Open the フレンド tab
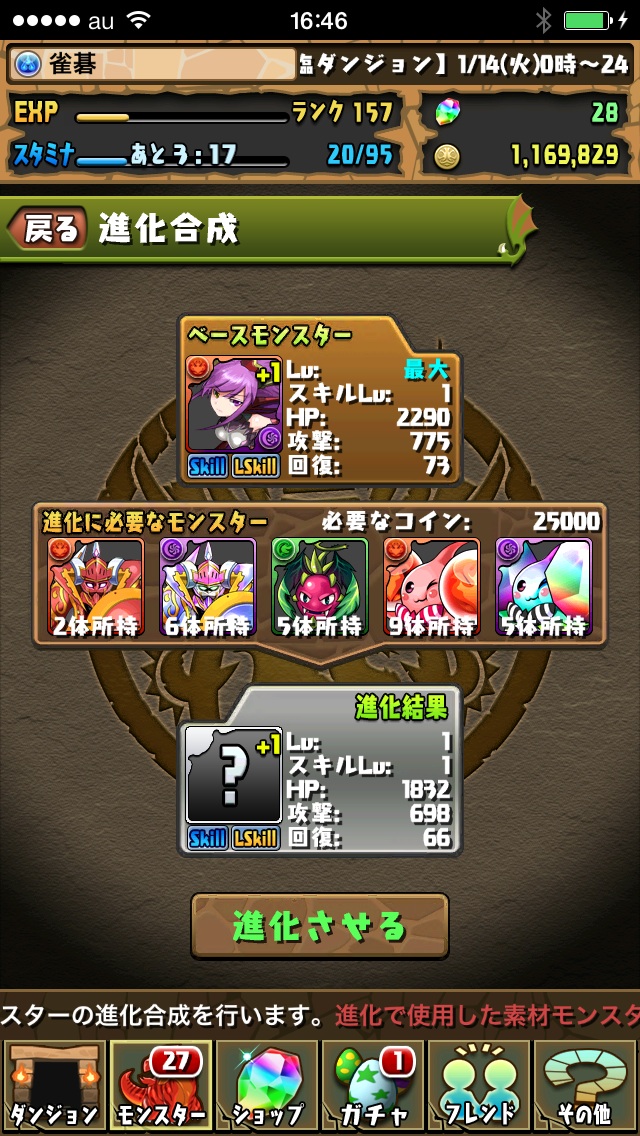This screenshot has width=640, height=1136. point(480,1086)
